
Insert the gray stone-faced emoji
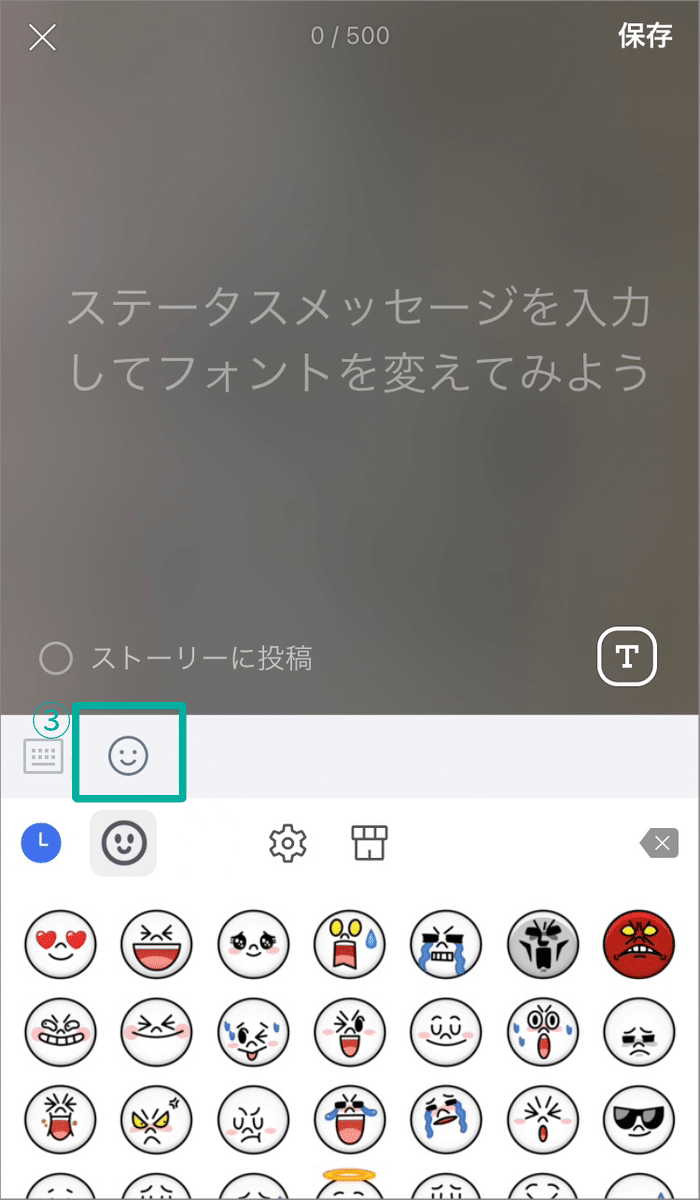[543, 945]
